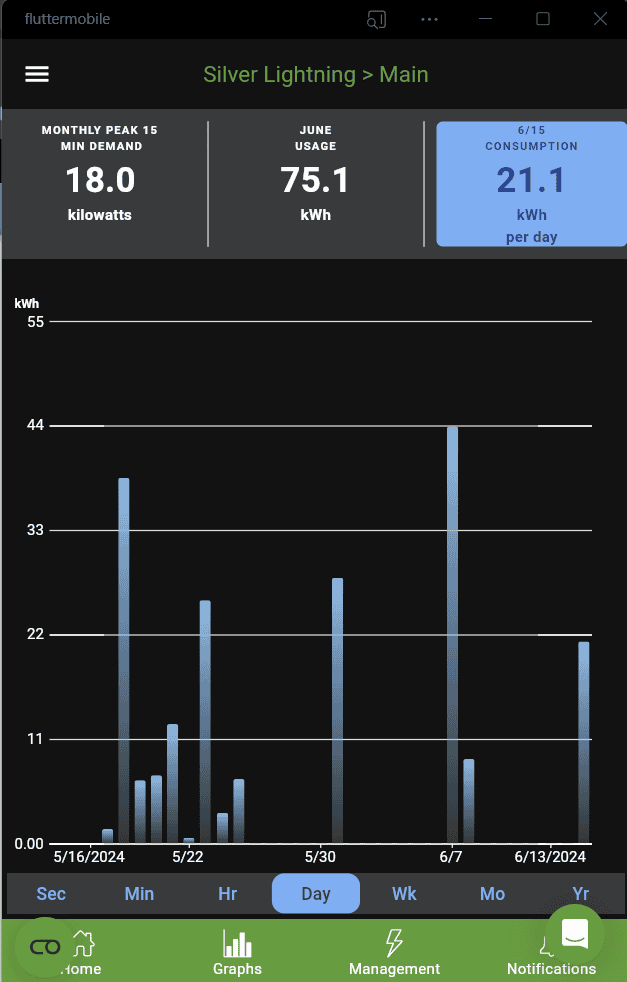627x982 pixels.
Task: Tap the floating link button over Home
Action: (x=45, y=947)
